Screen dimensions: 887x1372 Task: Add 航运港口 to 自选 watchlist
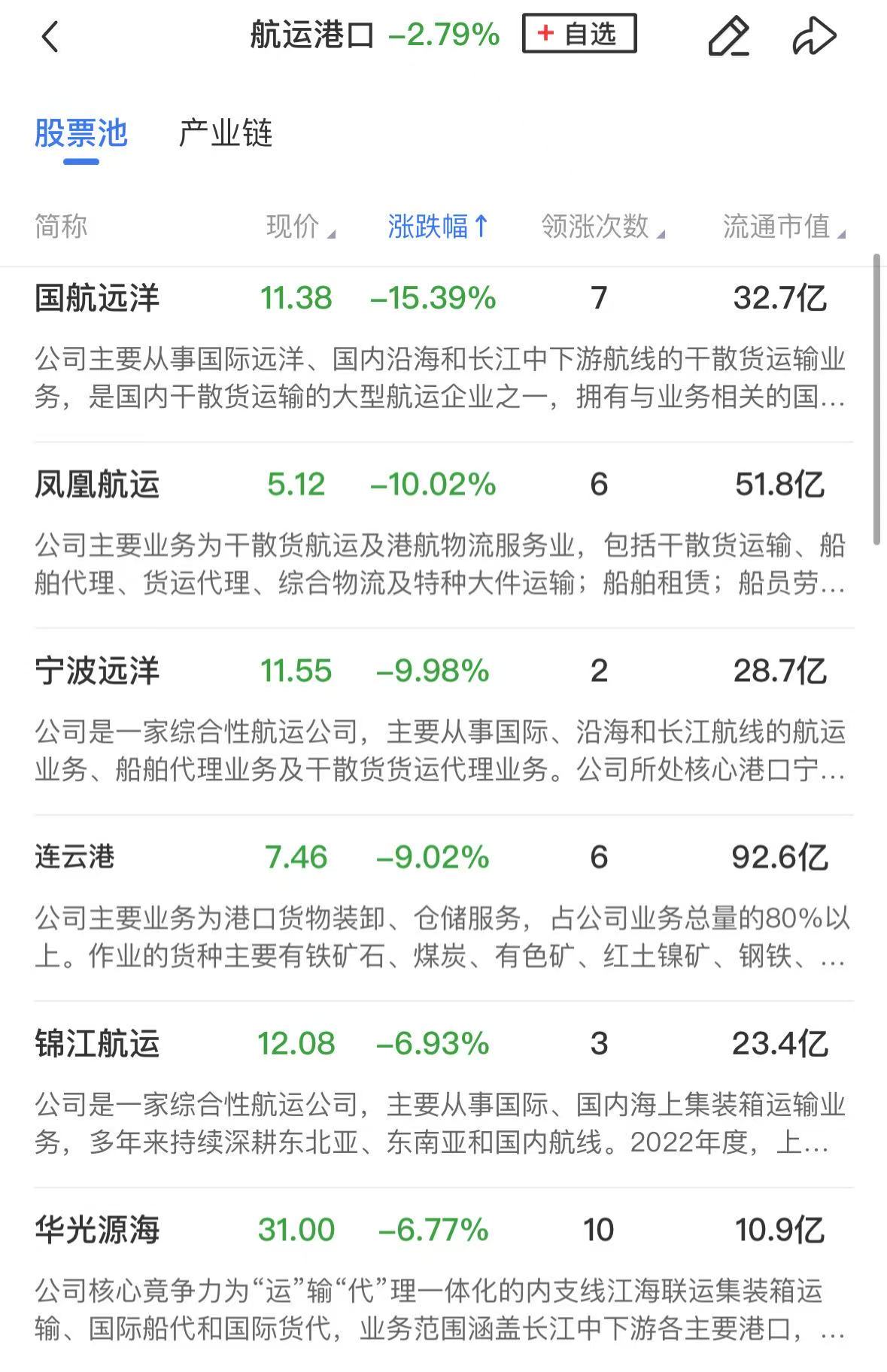(x=579, y=34)
